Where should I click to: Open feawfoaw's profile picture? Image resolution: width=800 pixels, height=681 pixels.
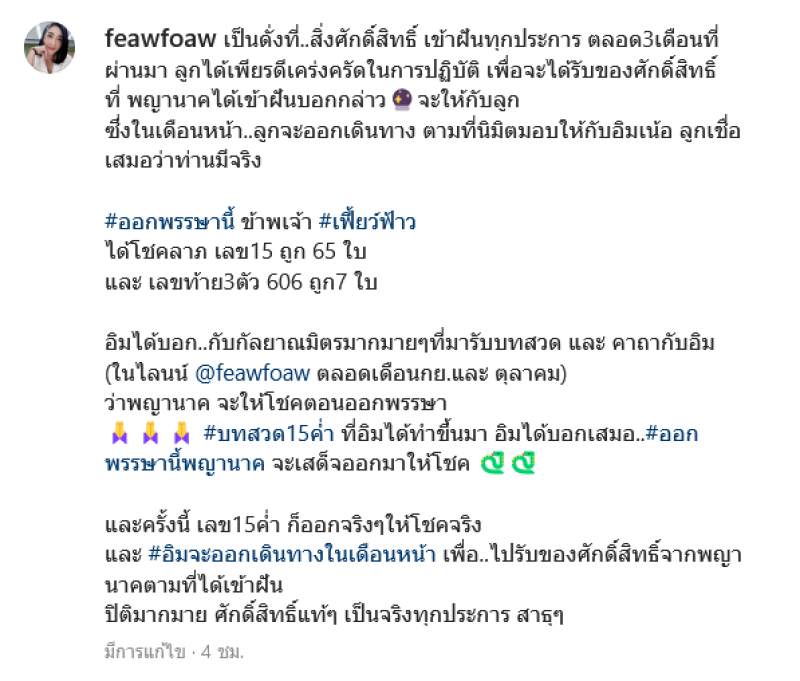tap(50, 47)
